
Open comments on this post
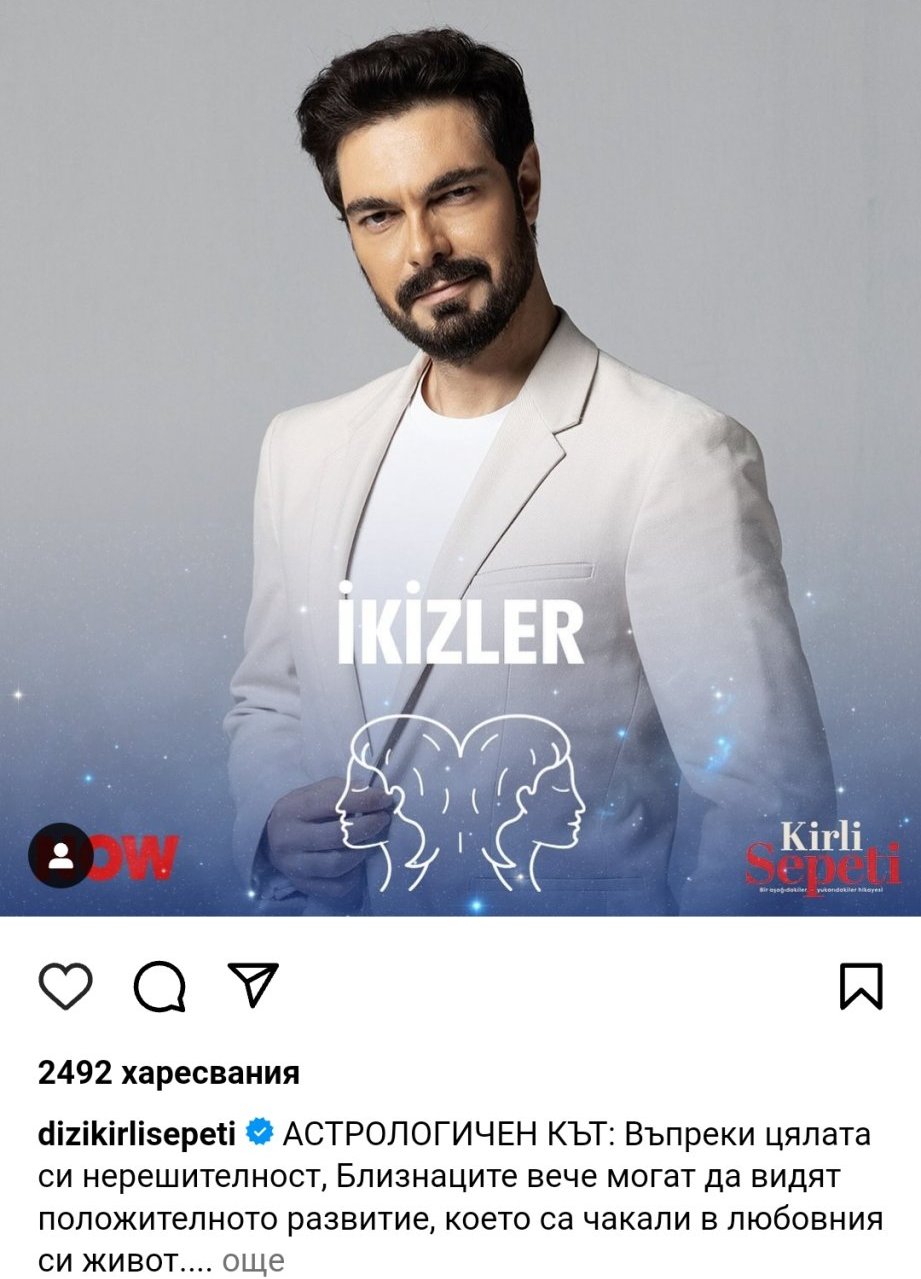159,986
